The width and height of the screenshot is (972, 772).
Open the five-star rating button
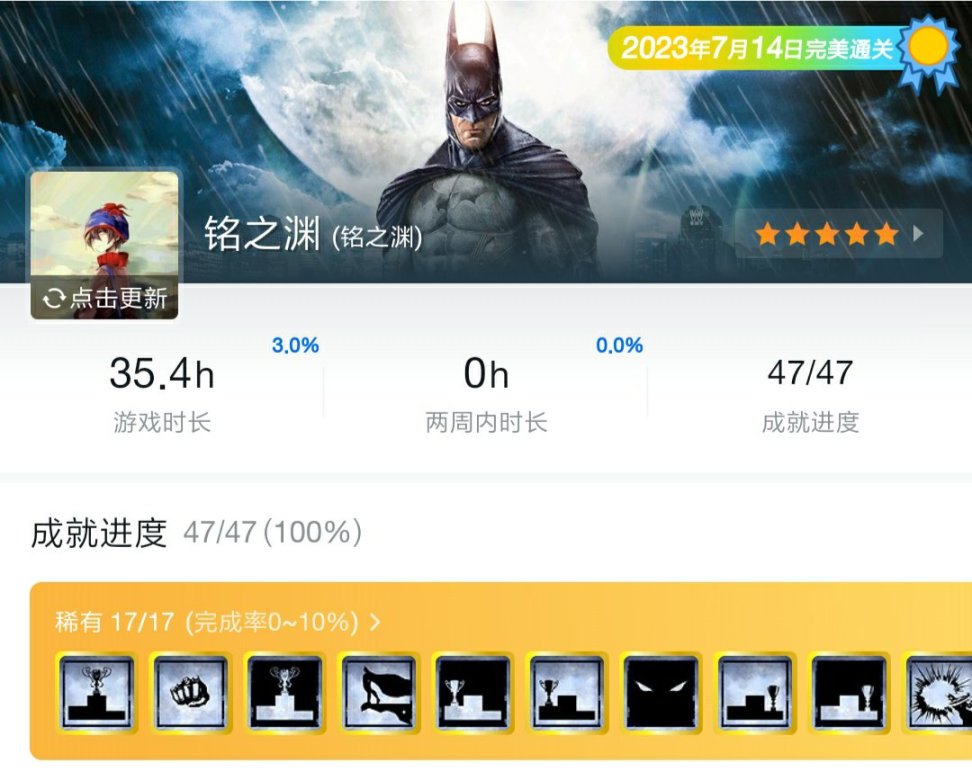coord(838,234)
